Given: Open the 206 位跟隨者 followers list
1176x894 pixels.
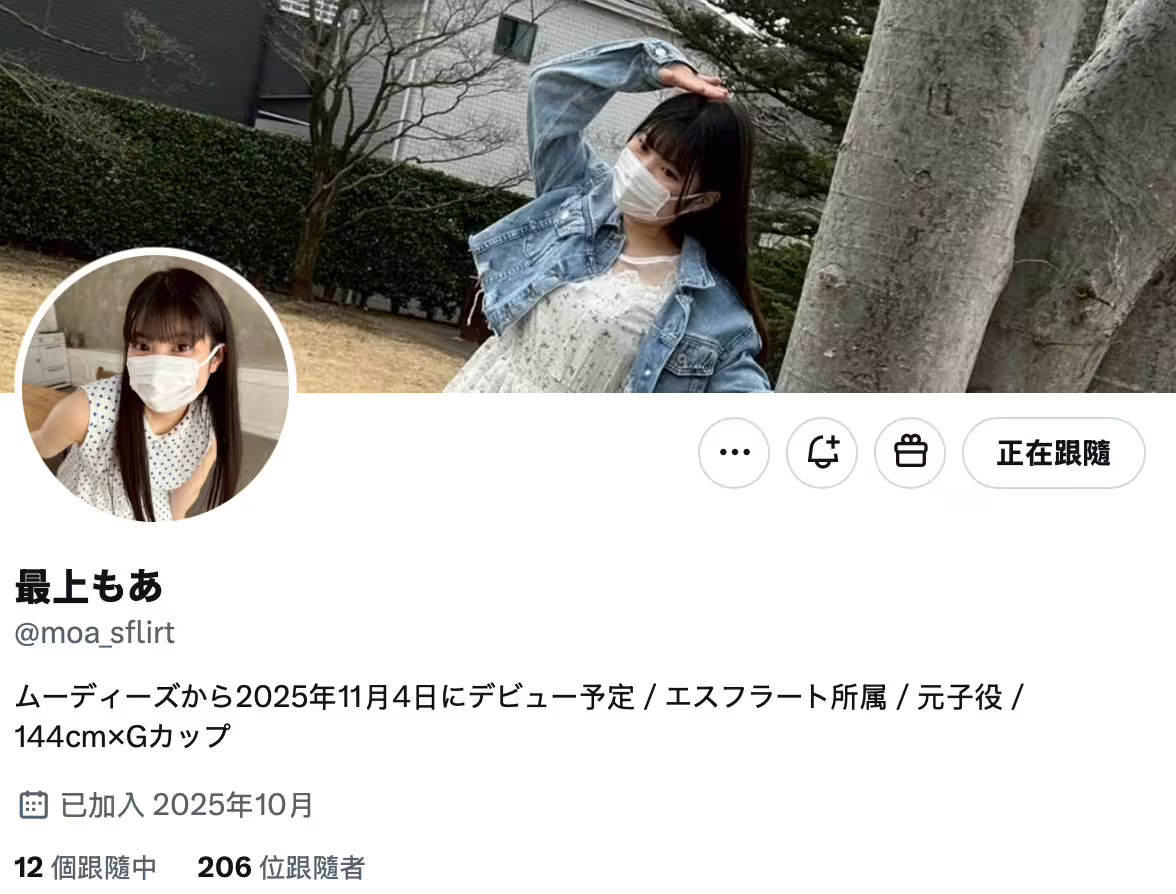Looking at the screenshot, I should (281, 867).
